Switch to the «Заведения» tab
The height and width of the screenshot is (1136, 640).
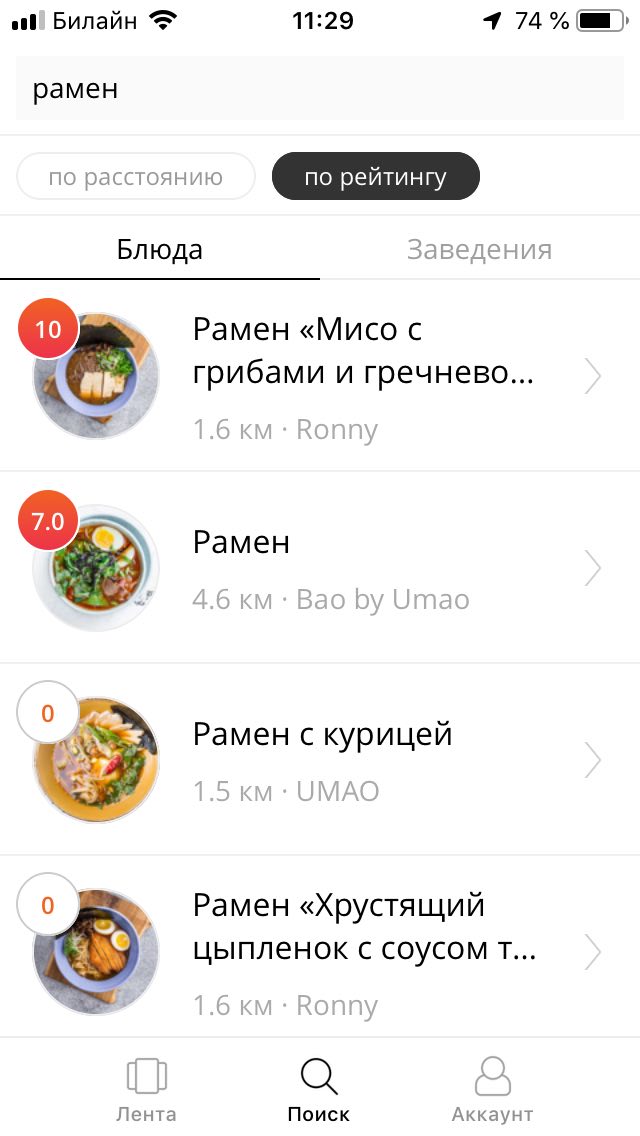click(479, 249)
